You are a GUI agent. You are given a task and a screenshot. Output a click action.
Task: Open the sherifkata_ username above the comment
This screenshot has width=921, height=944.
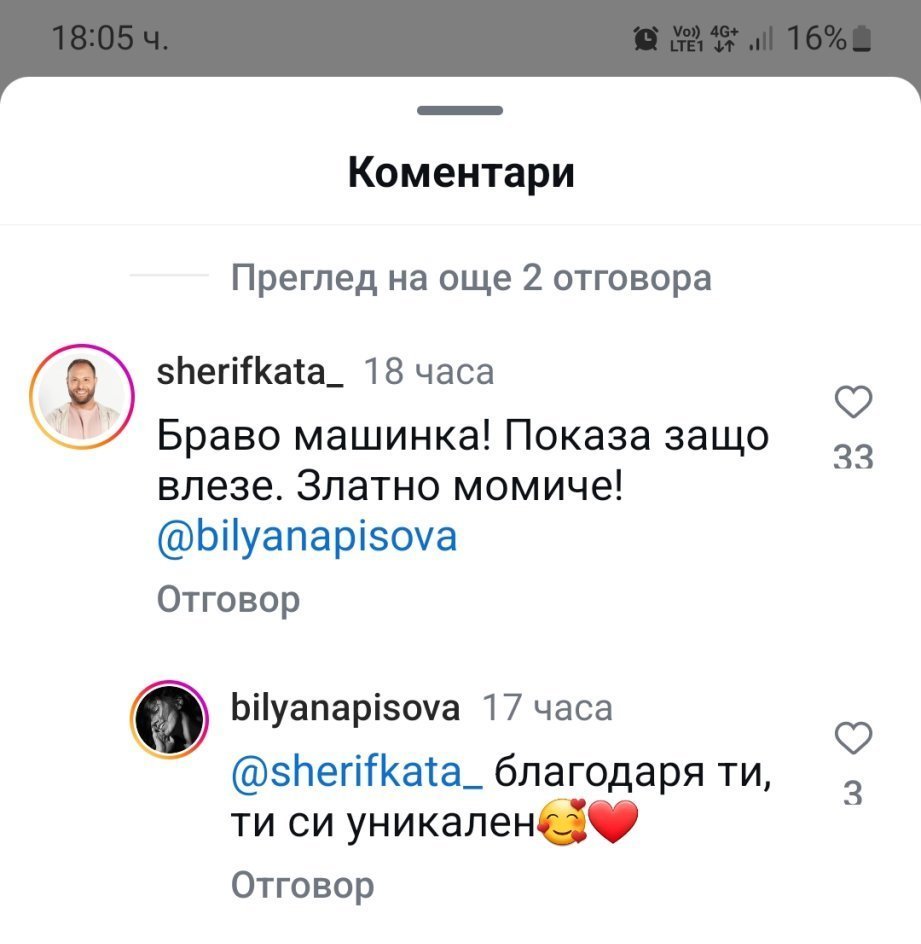tap(251, 372)
